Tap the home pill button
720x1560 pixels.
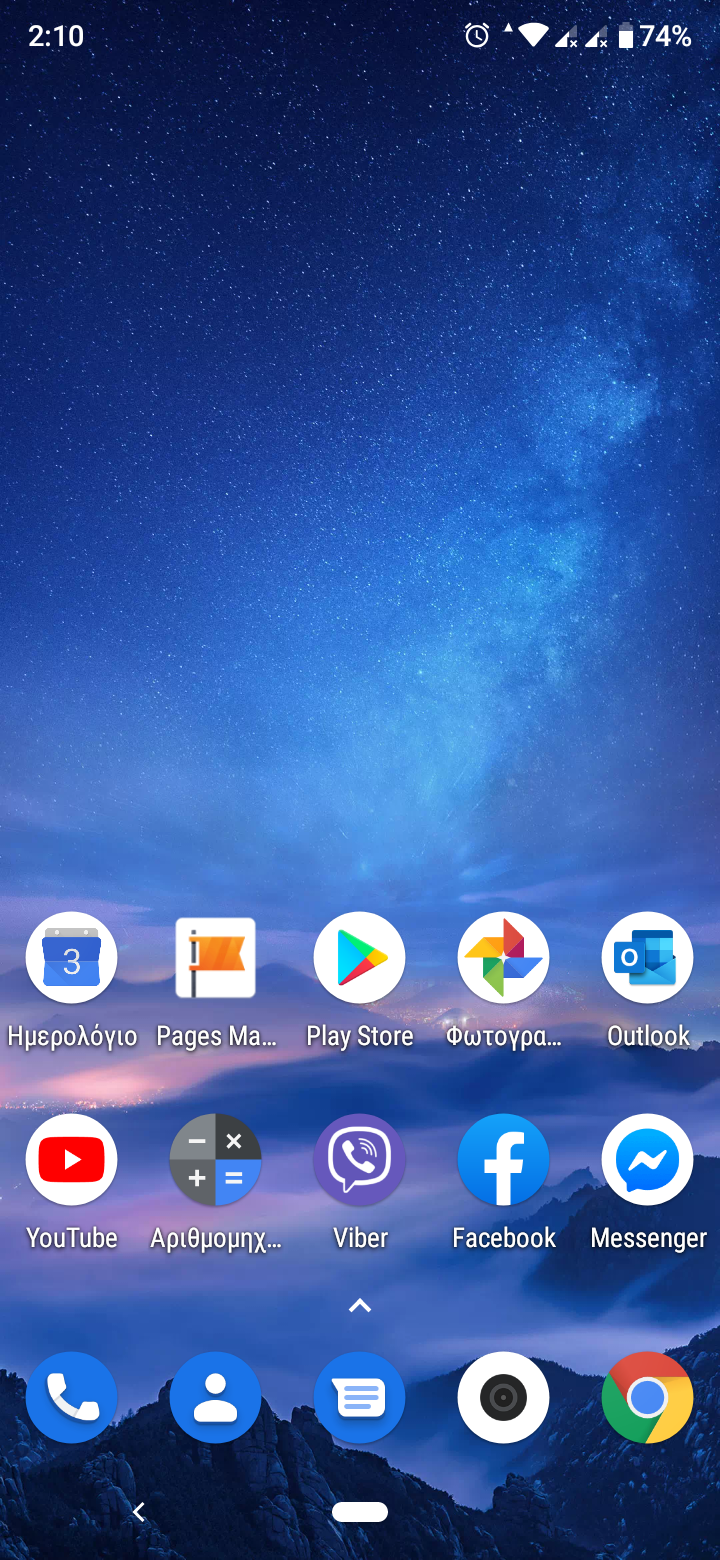(360, 1512)
